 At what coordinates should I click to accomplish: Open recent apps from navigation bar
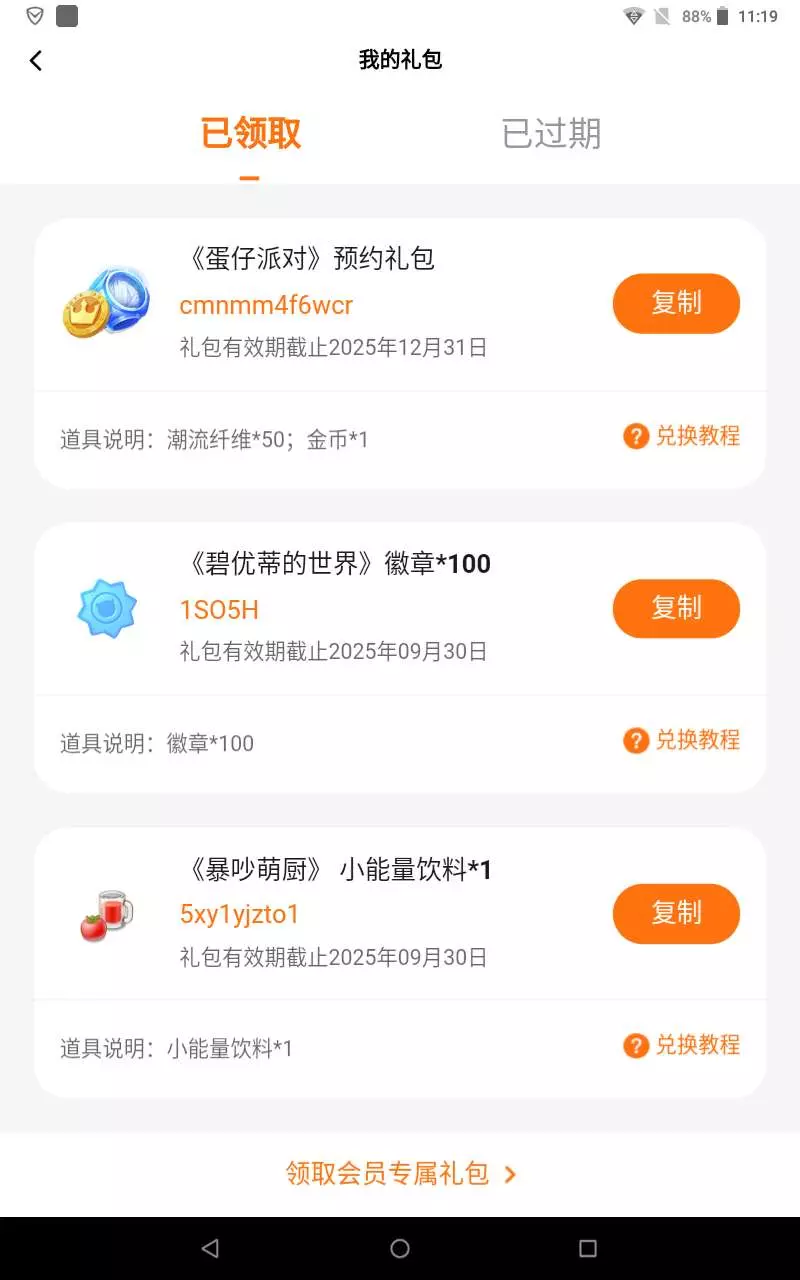pos(588,1248)
